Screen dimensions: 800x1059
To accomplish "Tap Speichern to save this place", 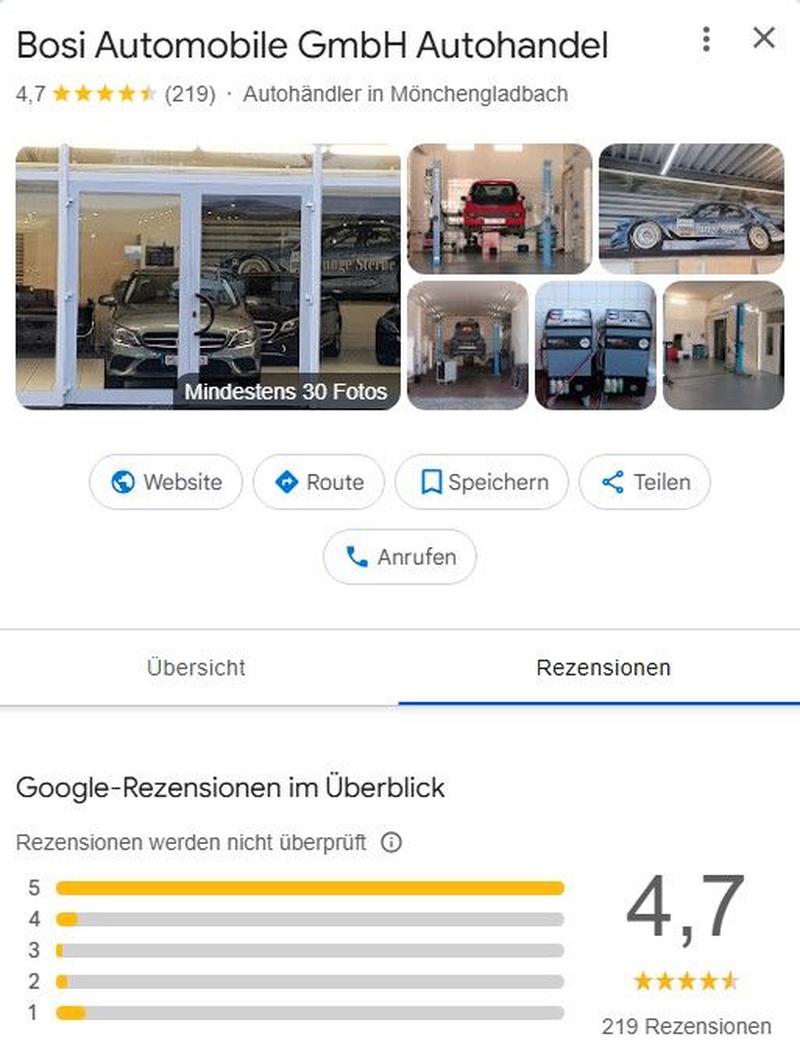I will [482, 482].
